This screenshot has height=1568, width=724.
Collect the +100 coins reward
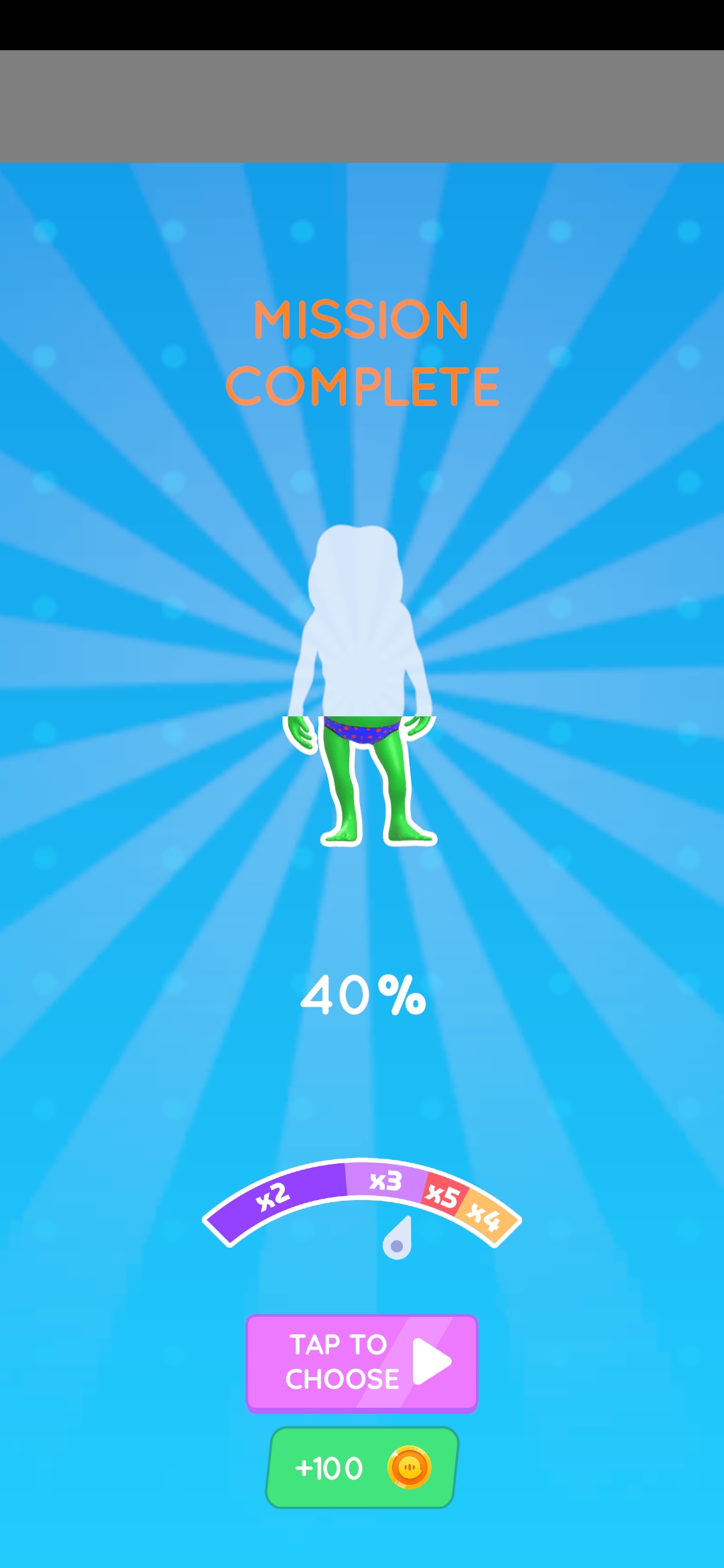click(362, 1467)
